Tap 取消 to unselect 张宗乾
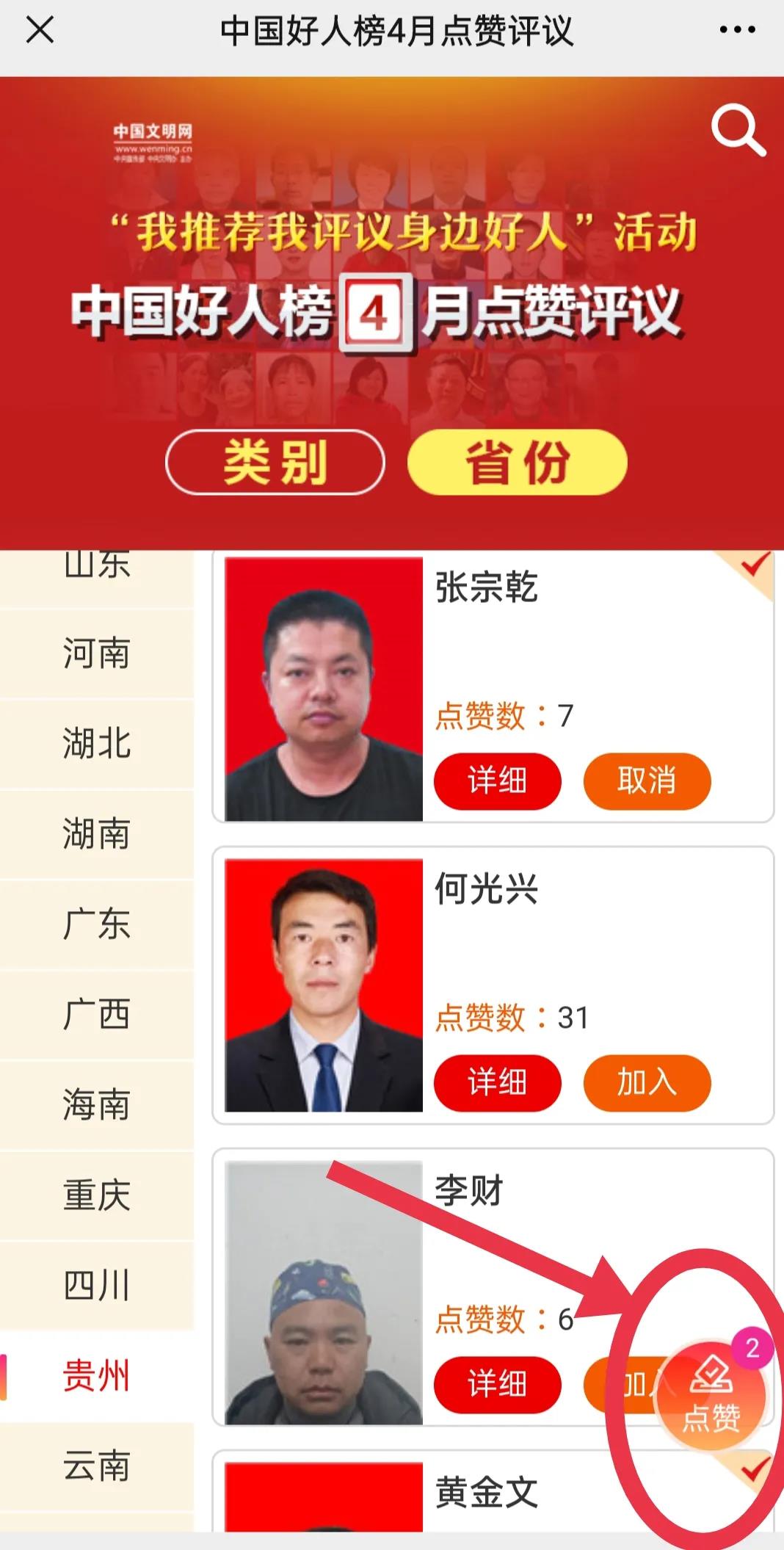784x1550 pixels. (x=647, y=781)
